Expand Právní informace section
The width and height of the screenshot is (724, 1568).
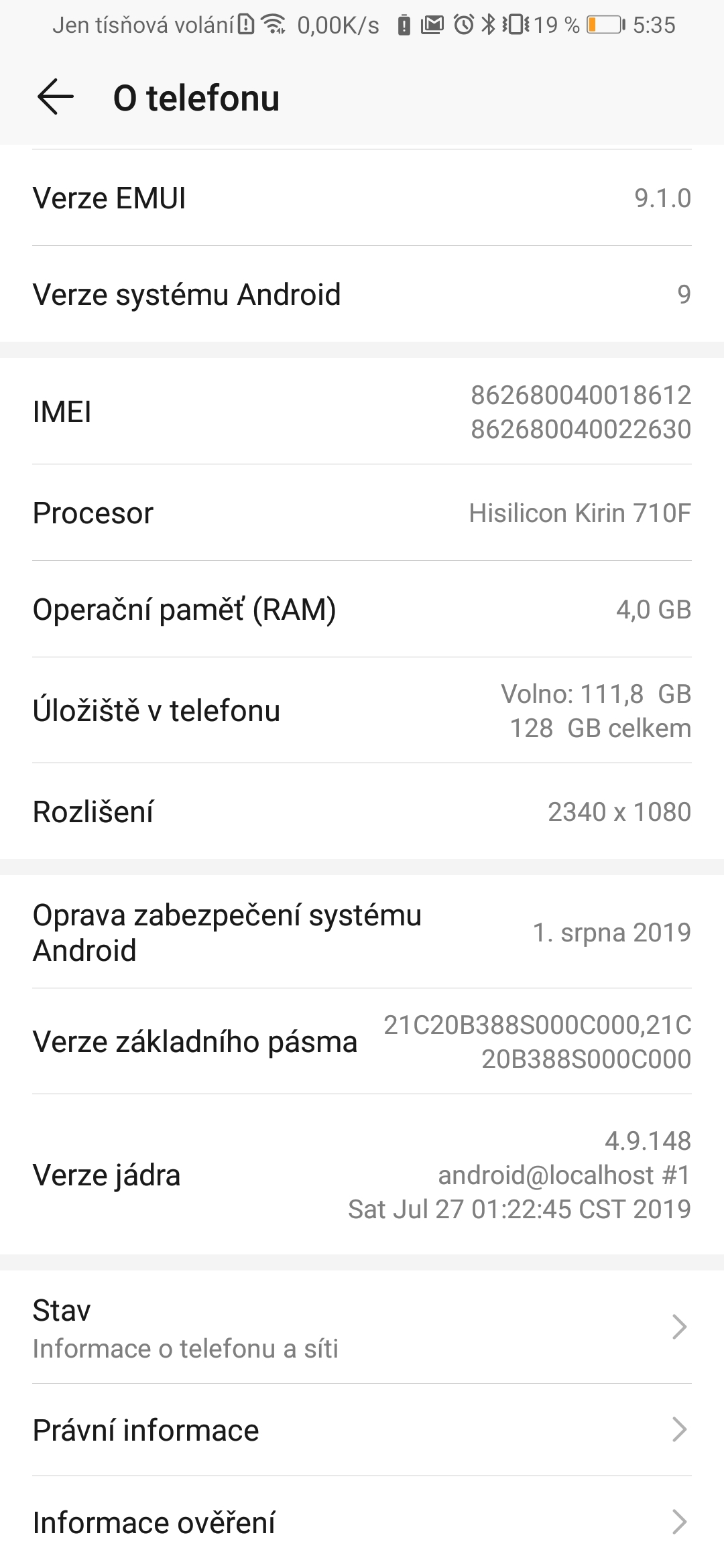click(362, 1429)
